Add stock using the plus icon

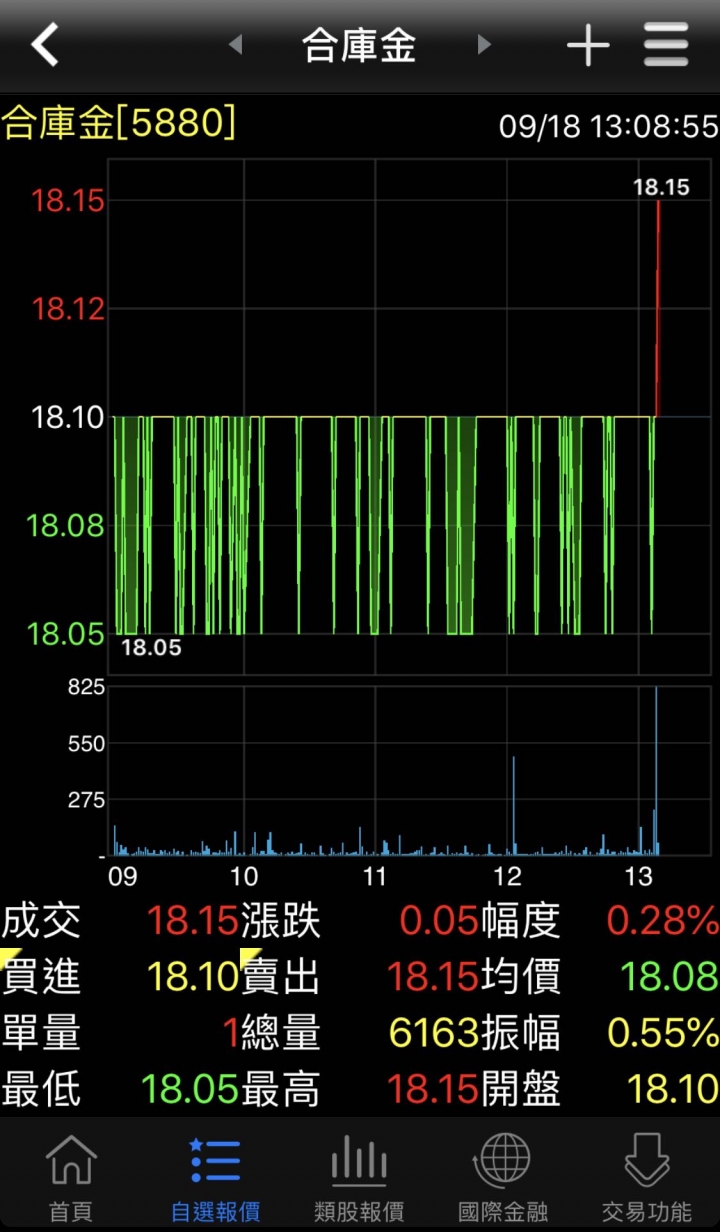click(x=588, y=46)
